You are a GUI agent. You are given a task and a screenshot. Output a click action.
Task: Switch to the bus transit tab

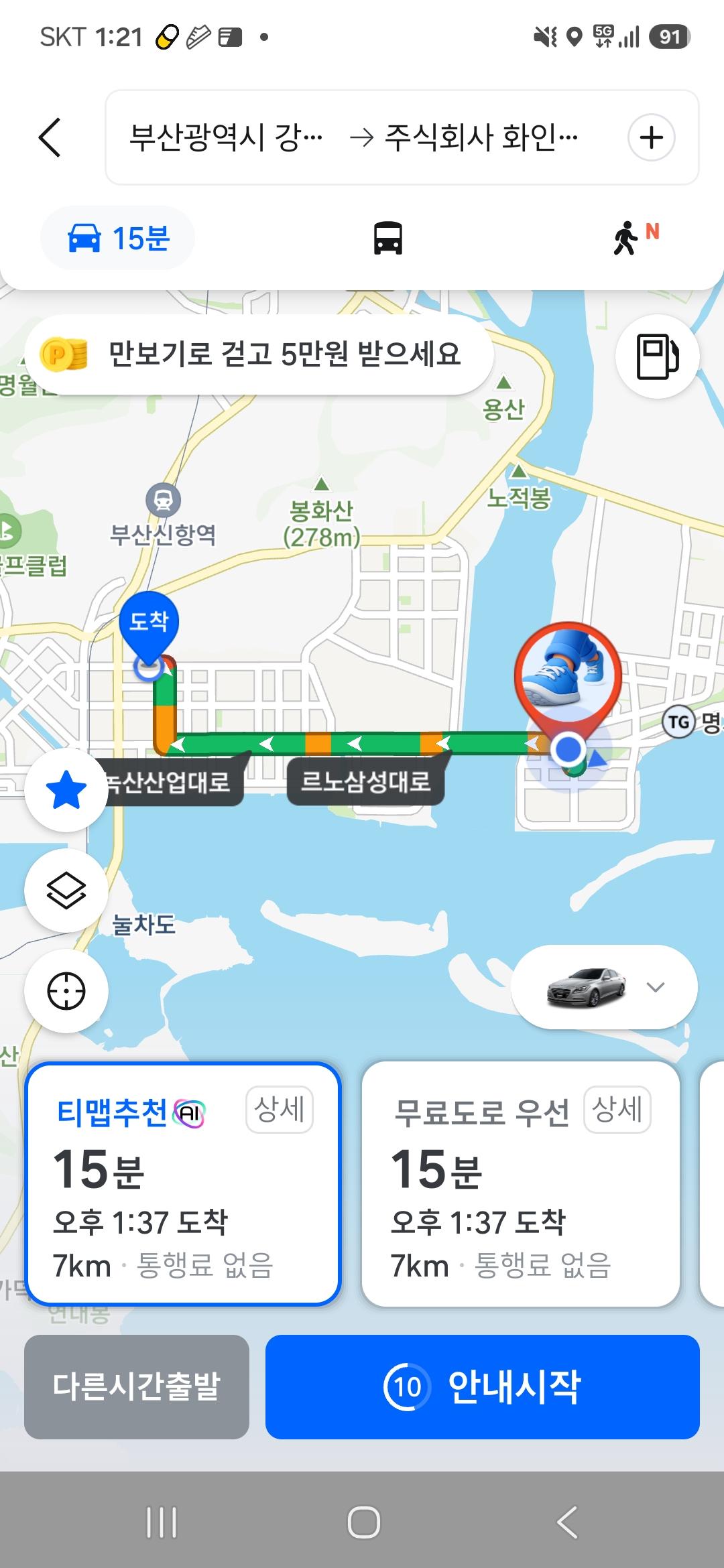click(387, 238)
